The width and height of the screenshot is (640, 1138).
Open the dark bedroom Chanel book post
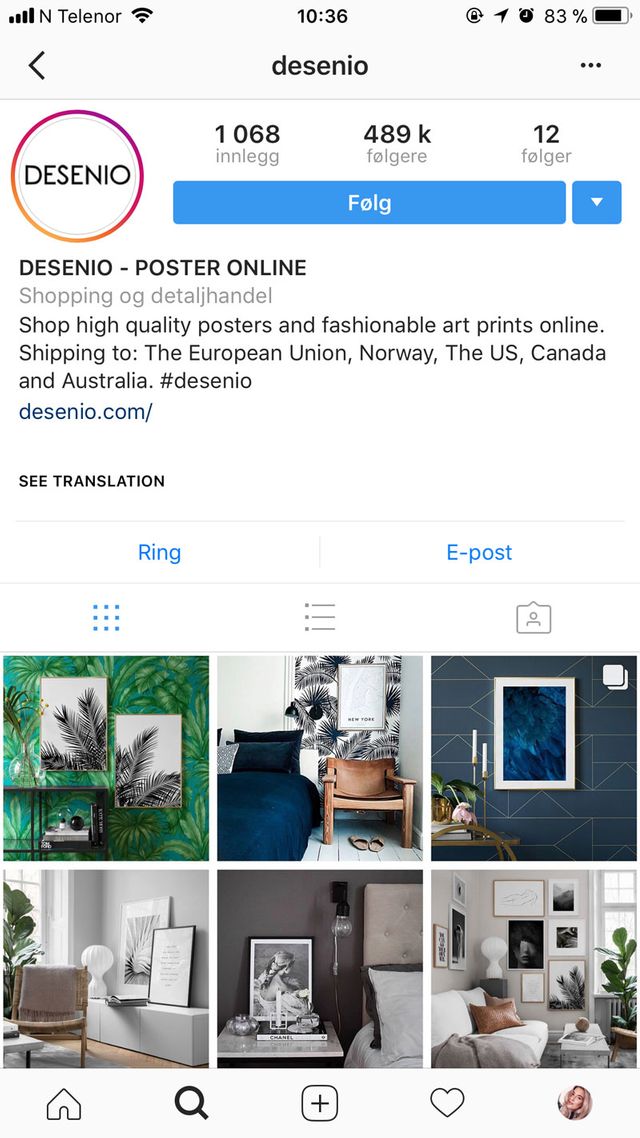click(320, 968)
